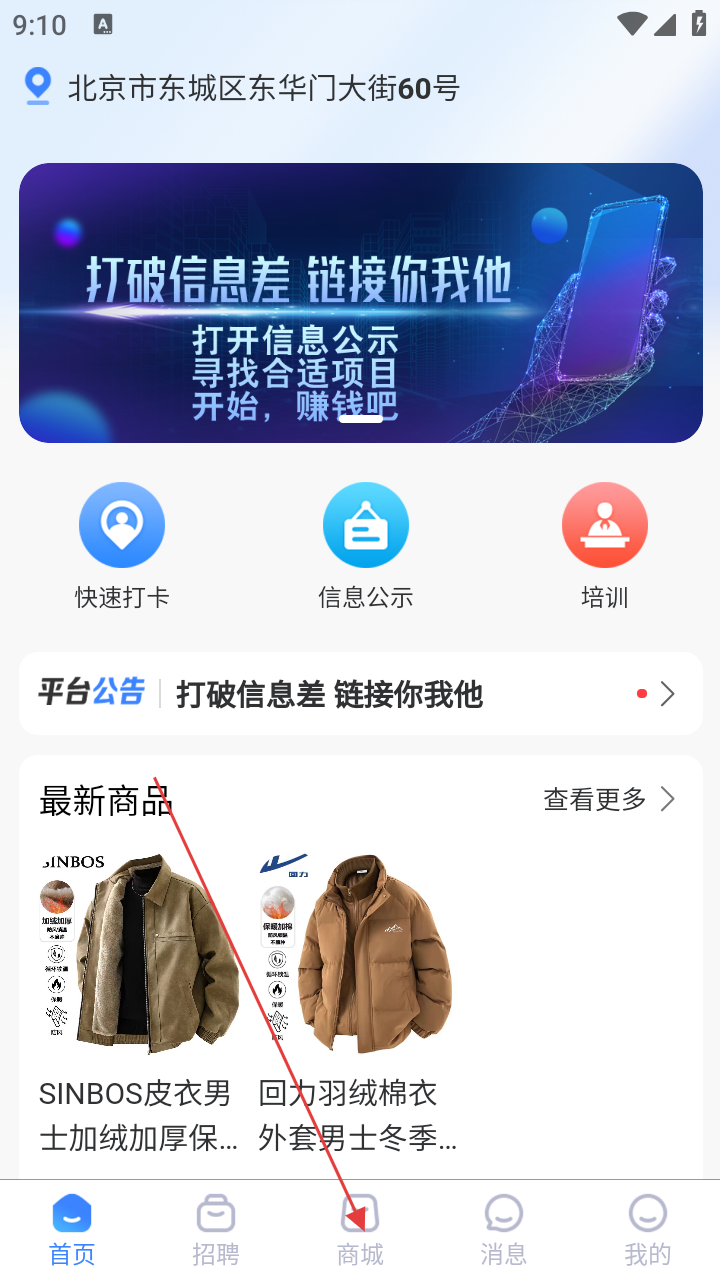Open the 回力羽绒棉衣 product card
Screen dimensions: 720x1280
coord(358,1000)
